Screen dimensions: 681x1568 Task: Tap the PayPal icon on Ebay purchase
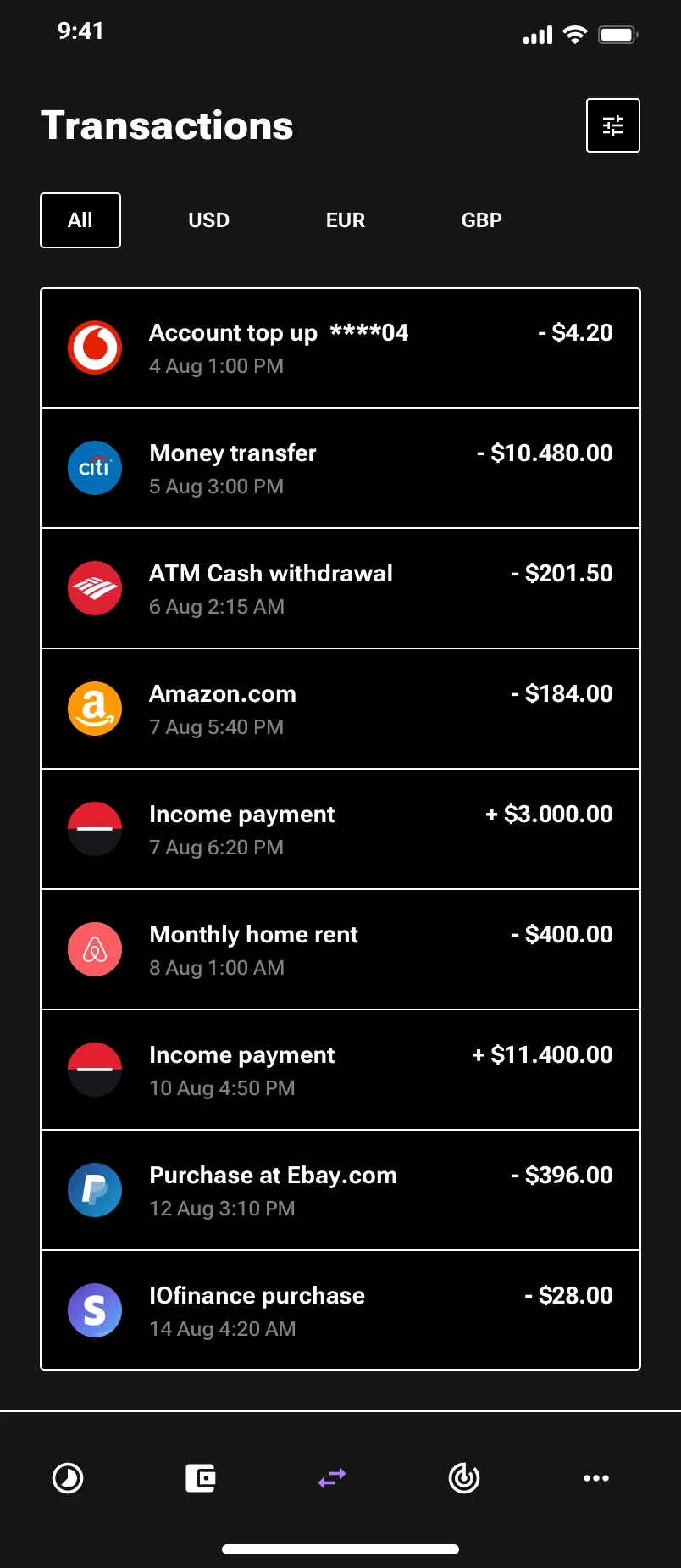click(x=95, y=1190)
